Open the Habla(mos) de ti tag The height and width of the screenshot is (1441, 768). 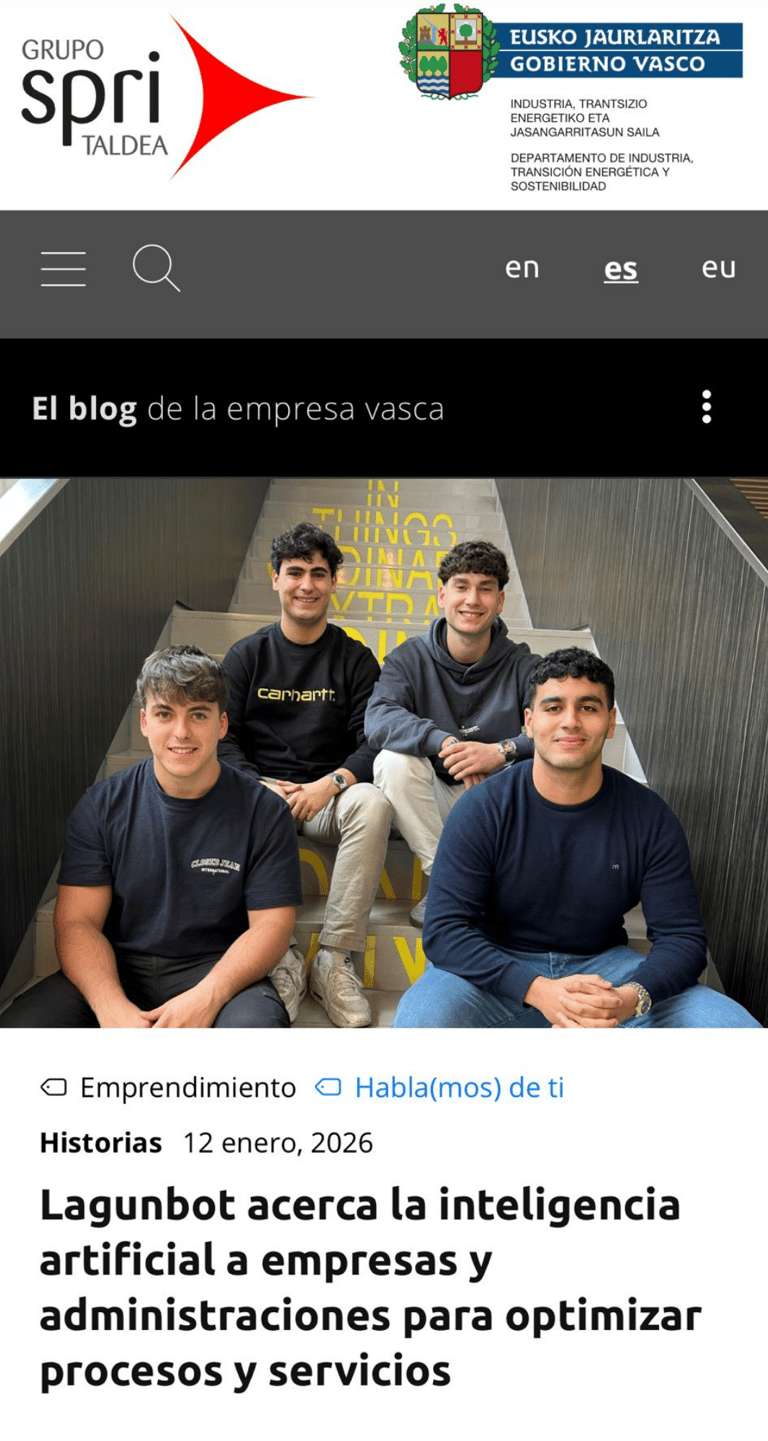pyautogui.click(x=459, y=1088)
